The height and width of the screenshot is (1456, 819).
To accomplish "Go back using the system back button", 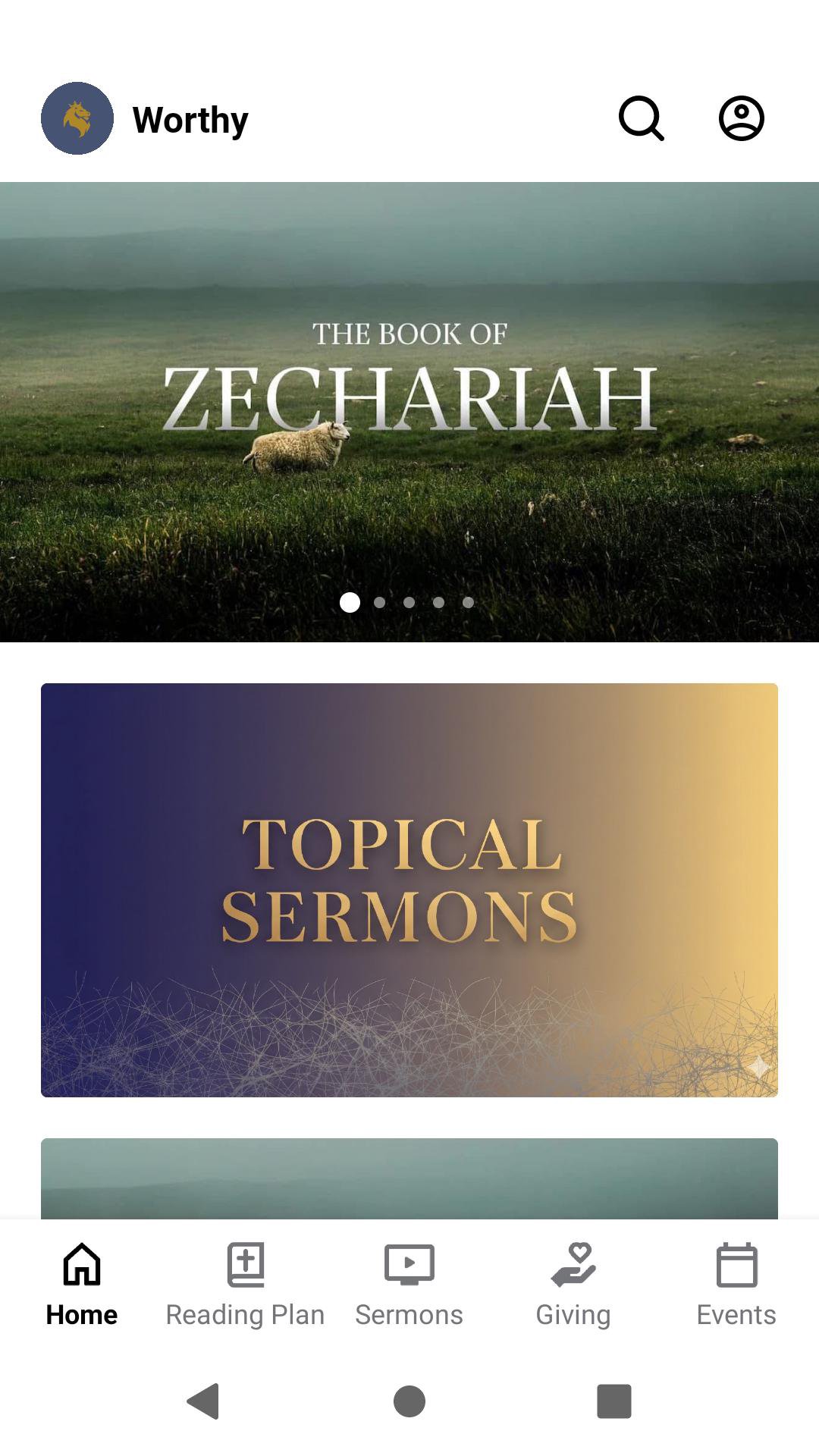I will click(x=203, y=1401).
